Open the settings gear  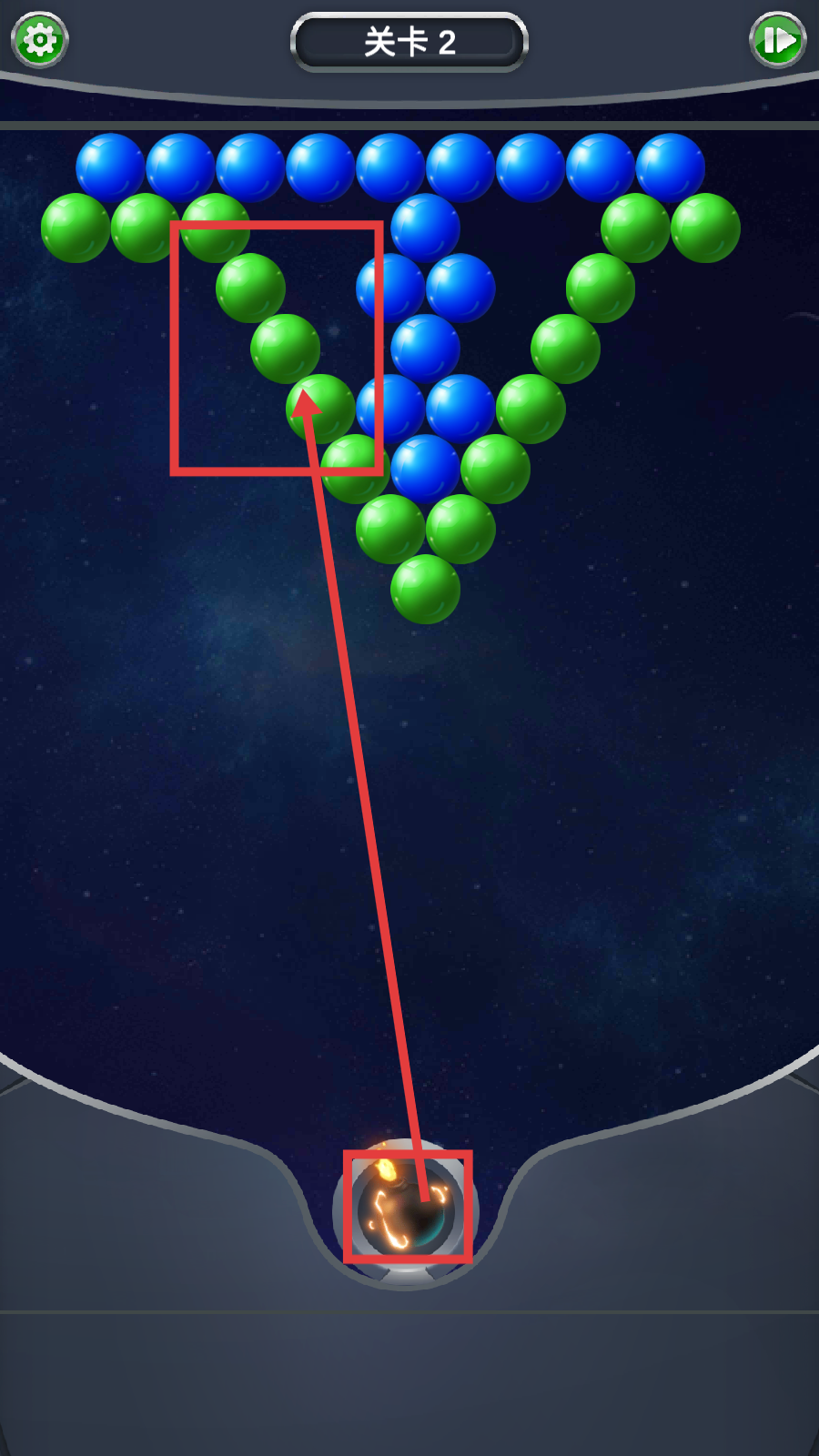[40, 40]
